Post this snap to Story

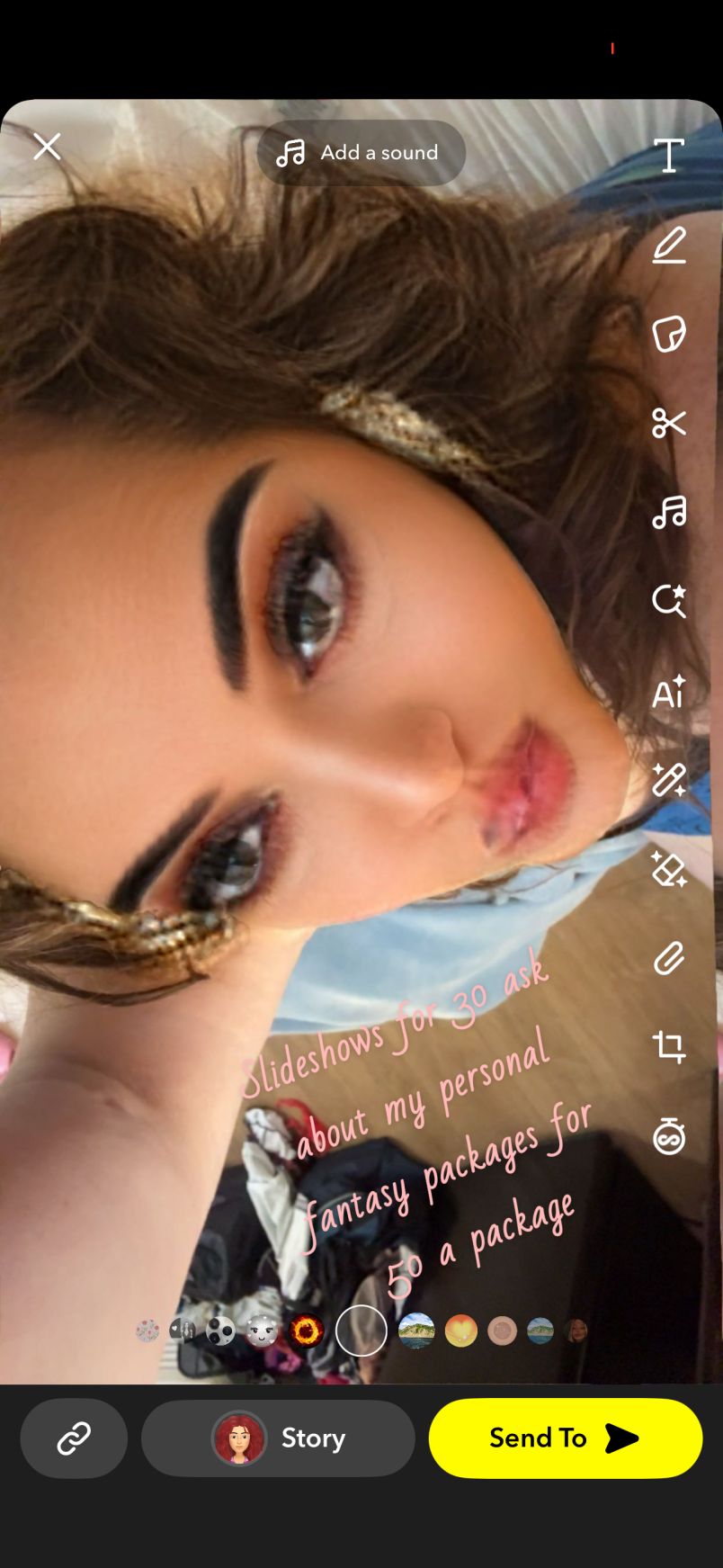278,1438
